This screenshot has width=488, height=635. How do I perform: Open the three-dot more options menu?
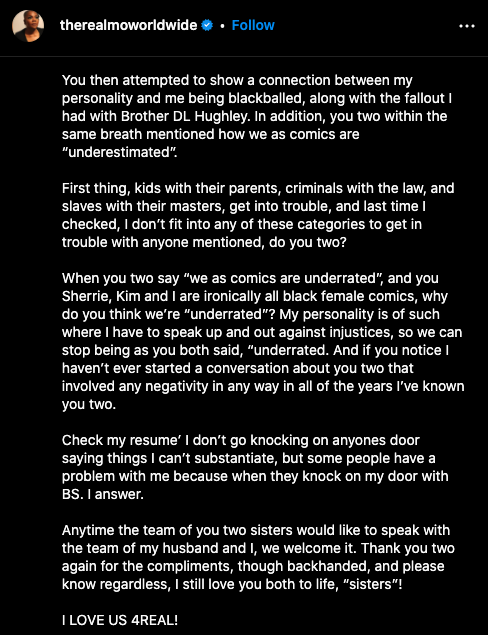(x=467, y=26)
